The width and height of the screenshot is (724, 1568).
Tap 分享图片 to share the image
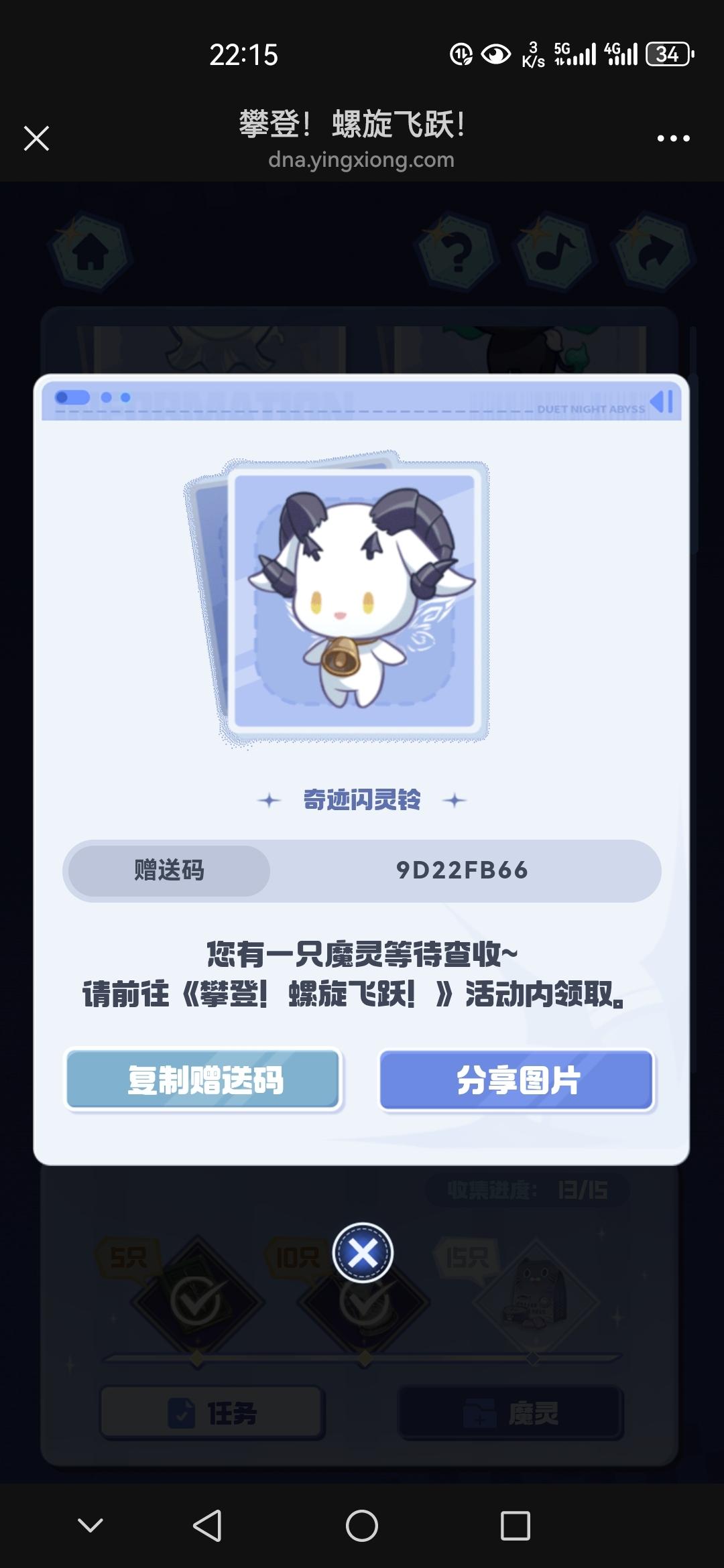coord(516,1080)
